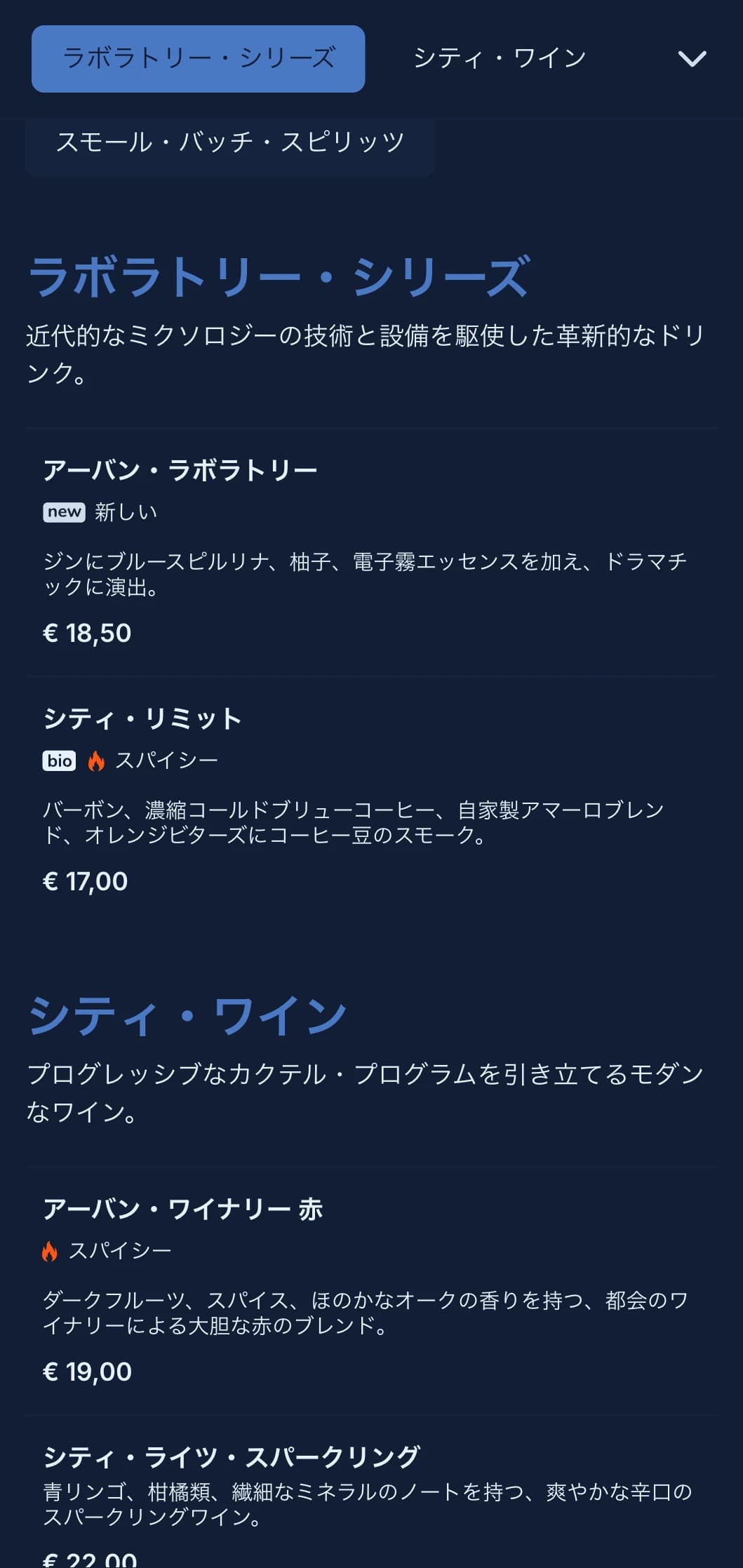Open シティ・ライツ・スパークリング wine item
This screenshot has height=1568, width=743.
(x=232, y=1456)
